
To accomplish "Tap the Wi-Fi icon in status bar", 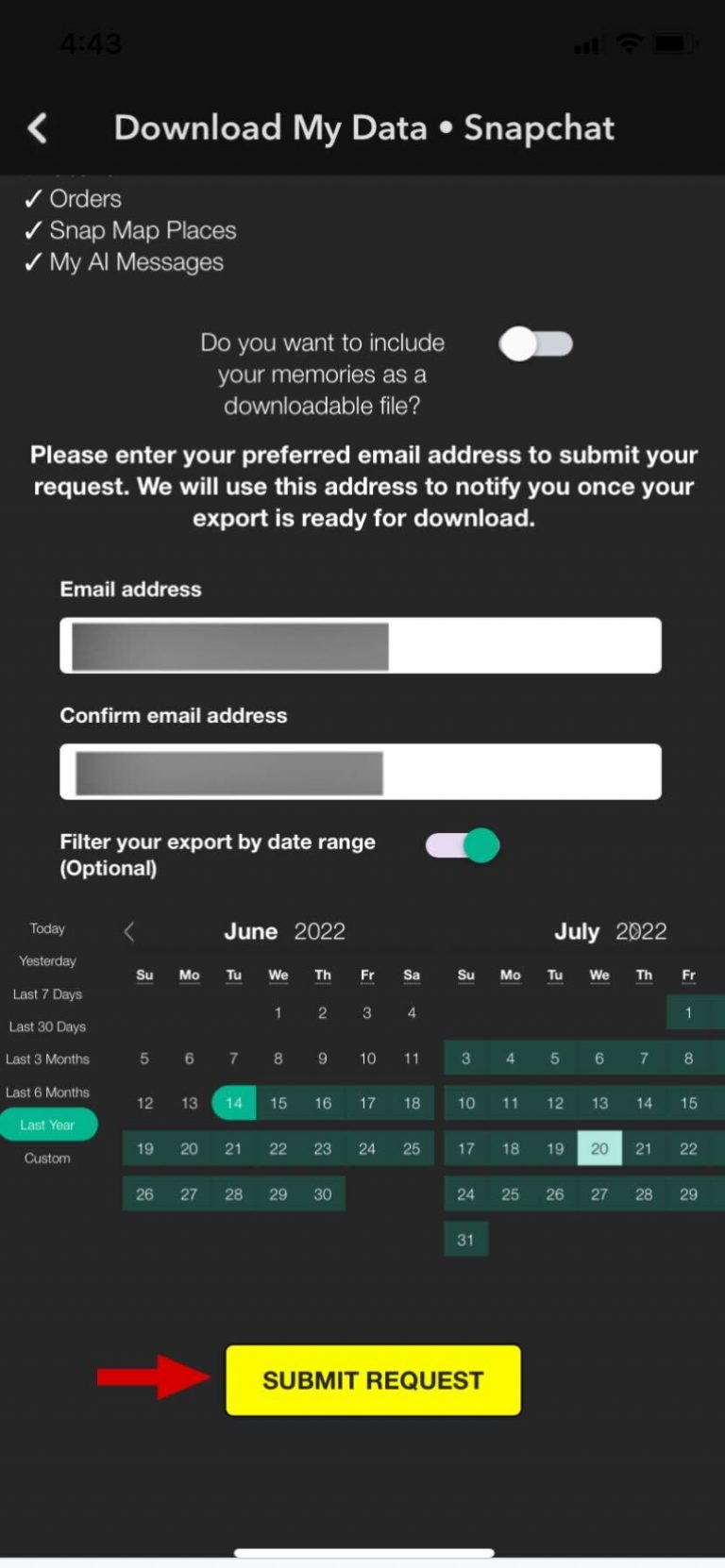I will 629,43.
